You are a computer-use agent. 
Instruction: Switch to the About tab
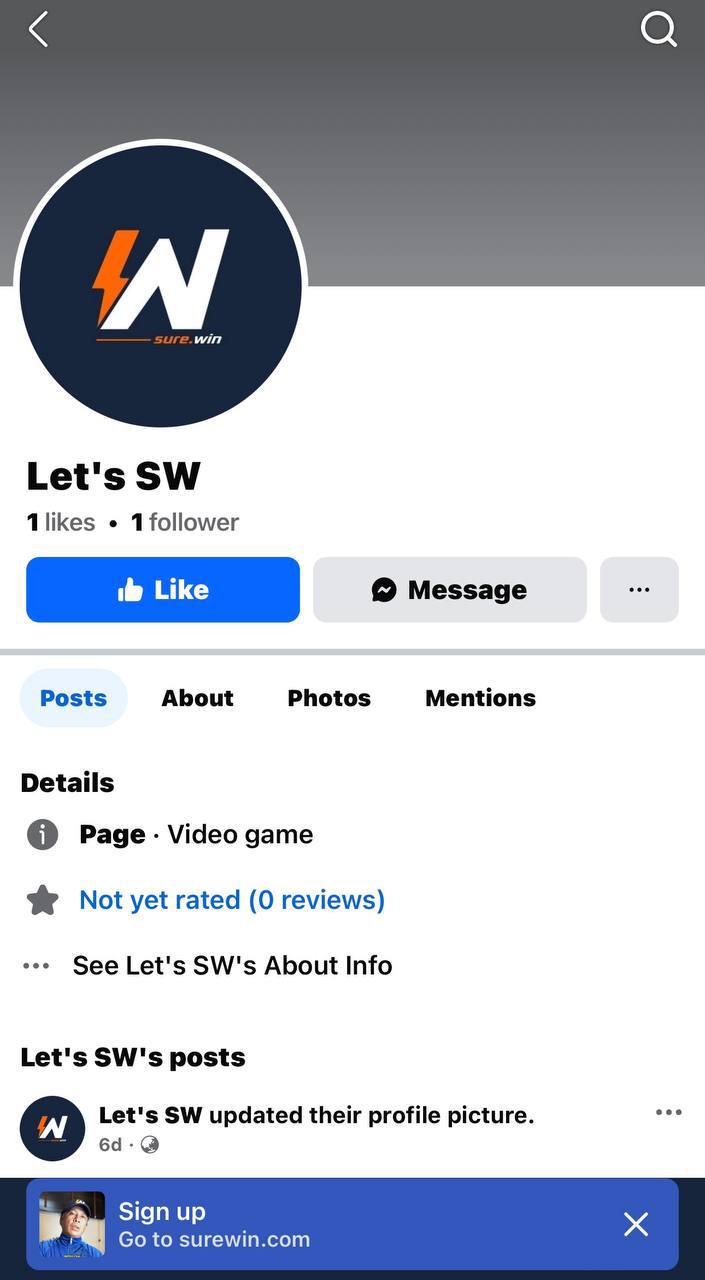coord(197,698)
